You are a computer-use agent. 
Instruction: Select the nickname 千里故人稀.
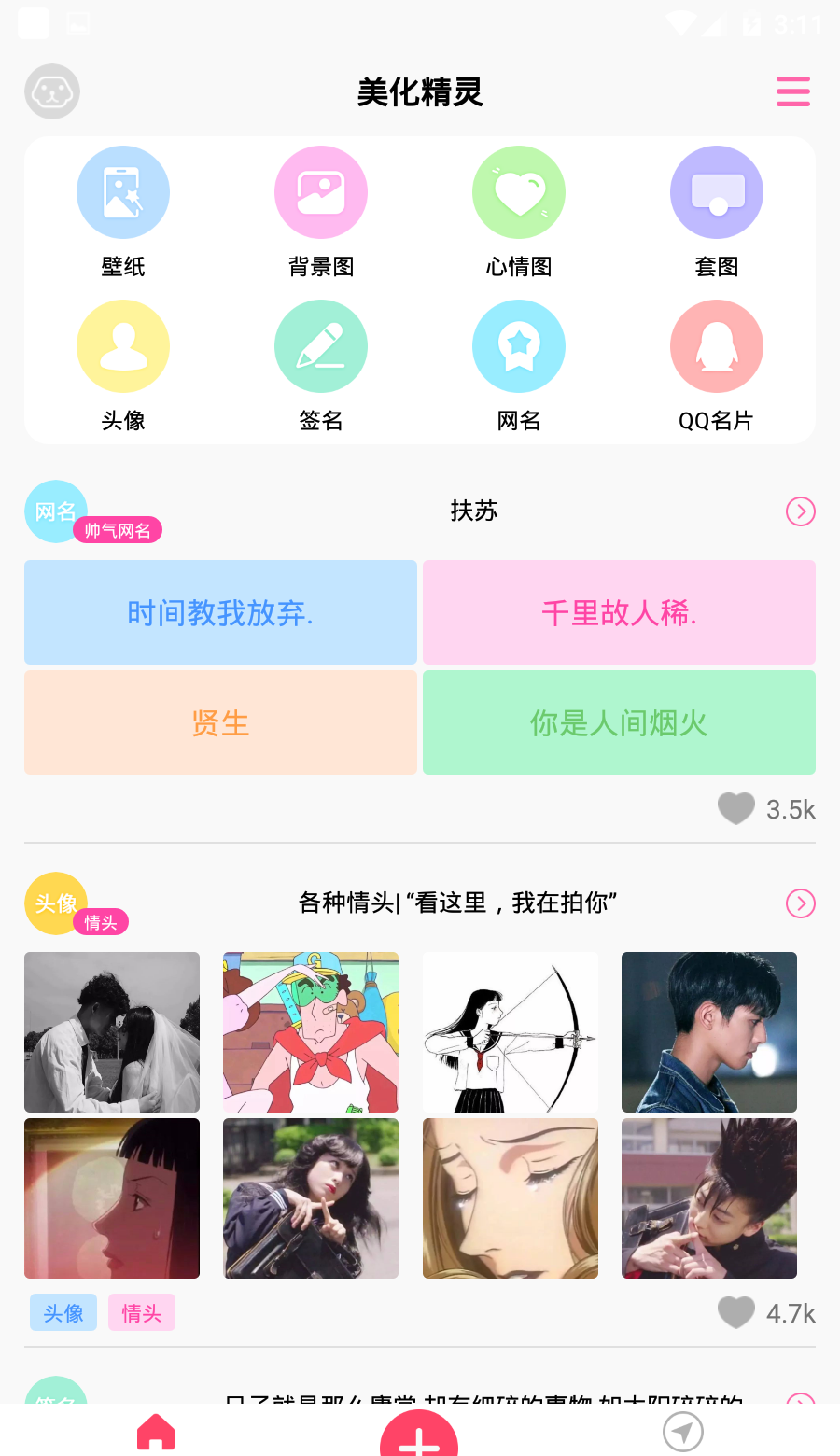619,612
